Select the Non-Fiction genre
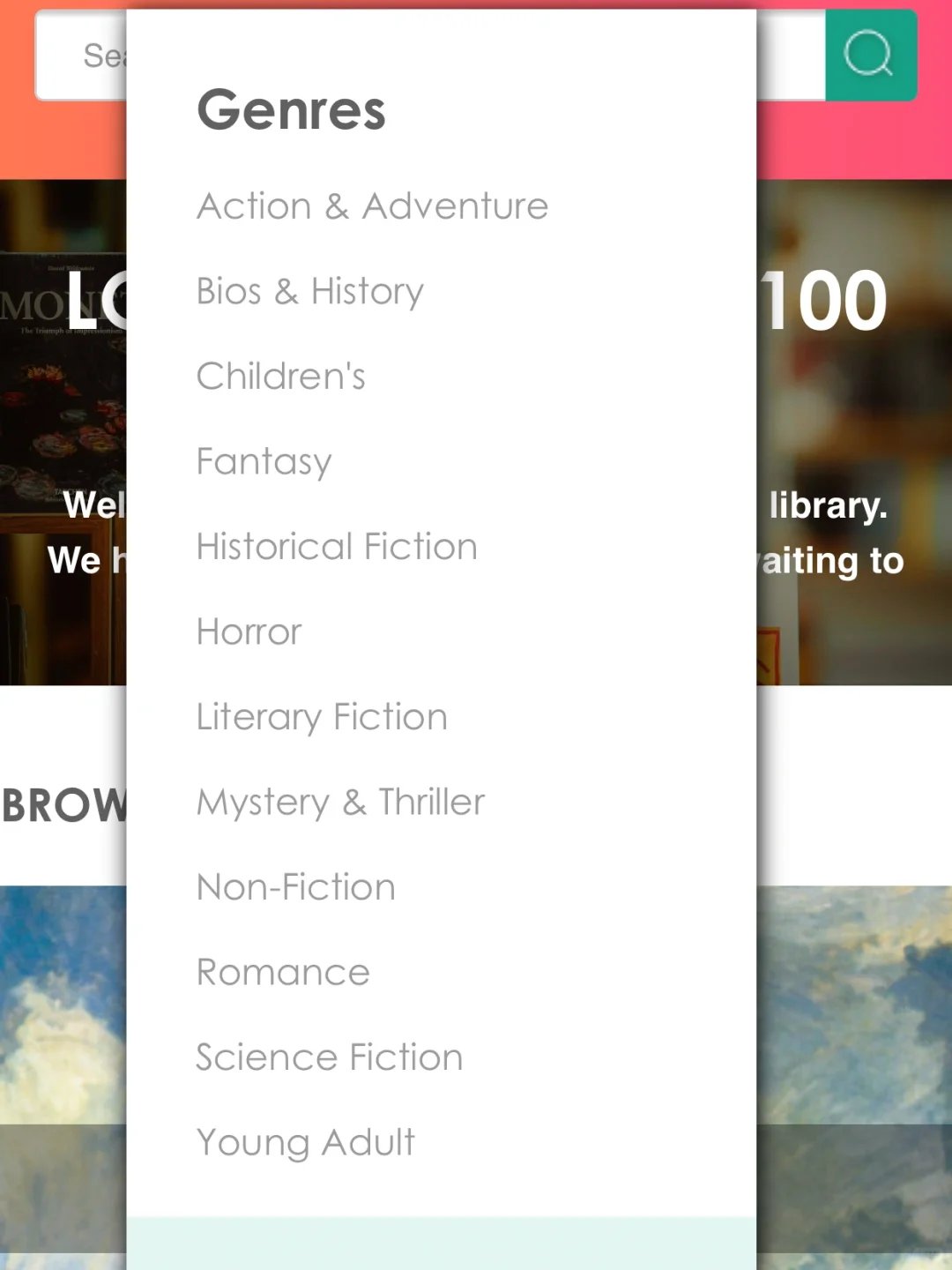This screenshot has height=1270, width=952. [295, 887]
